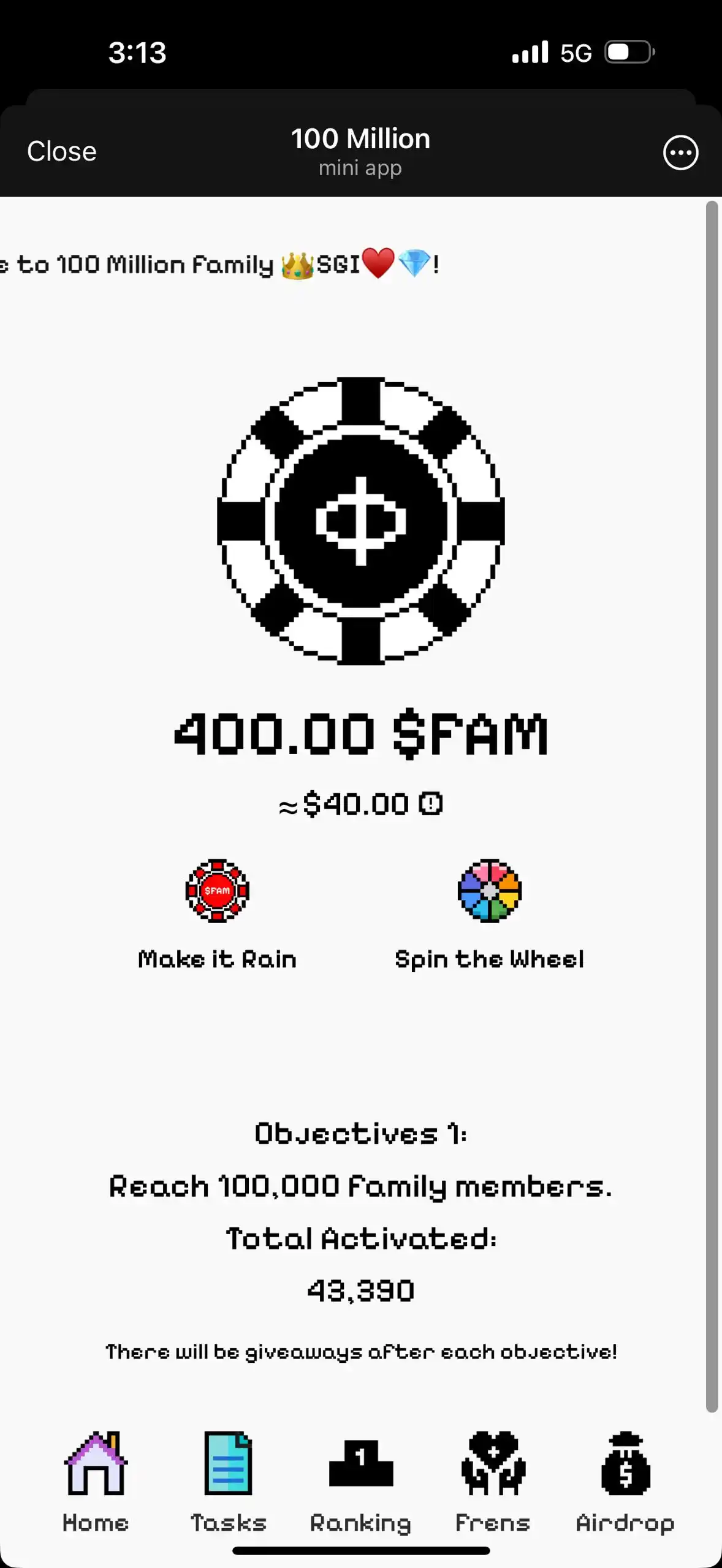Image resolution: width=722 pixels, height=1568 pixels.
Task: Open the more options menu
Action: [x=680, y=153]
